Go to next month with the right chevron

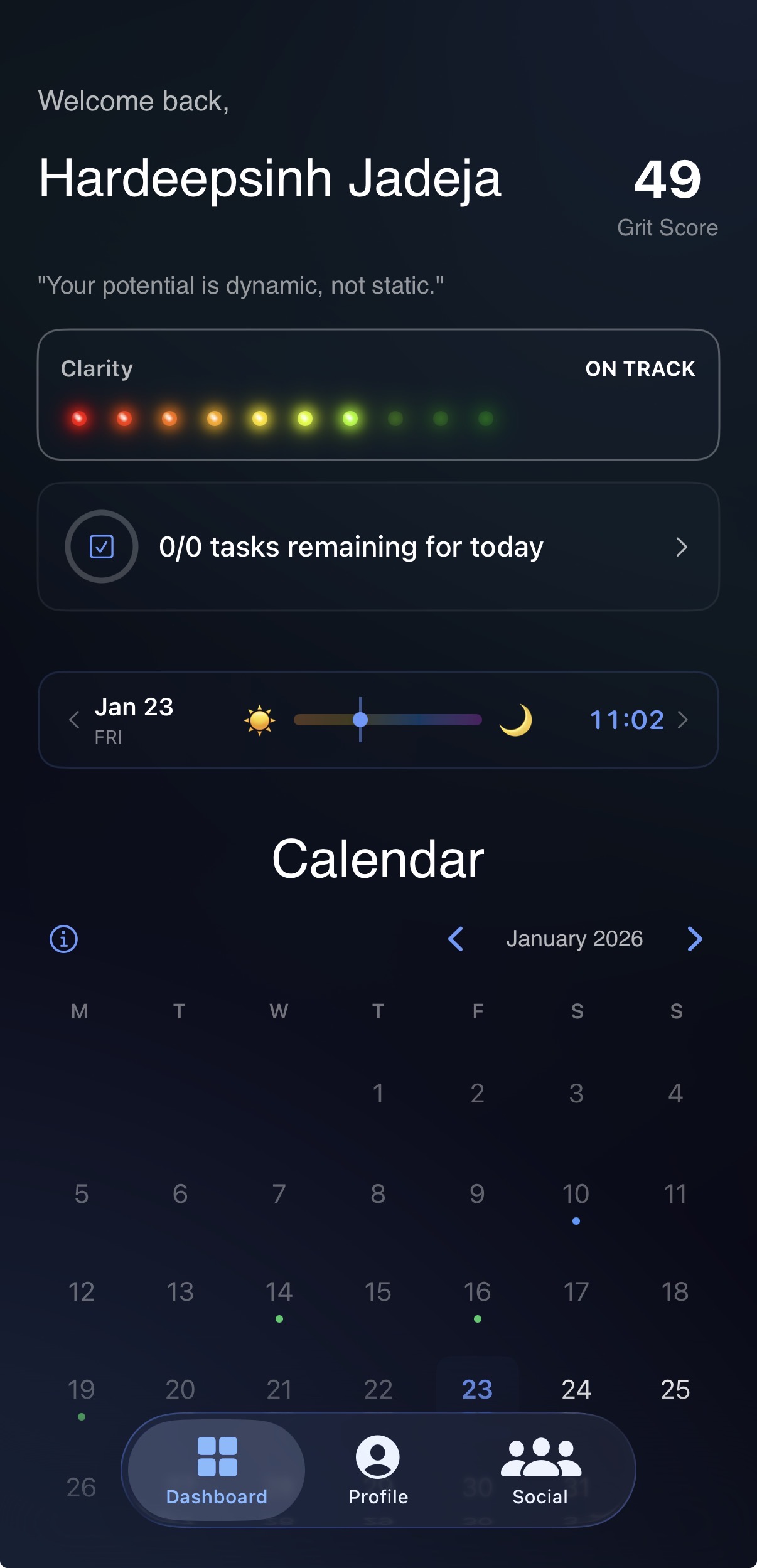tap(694, 939)
